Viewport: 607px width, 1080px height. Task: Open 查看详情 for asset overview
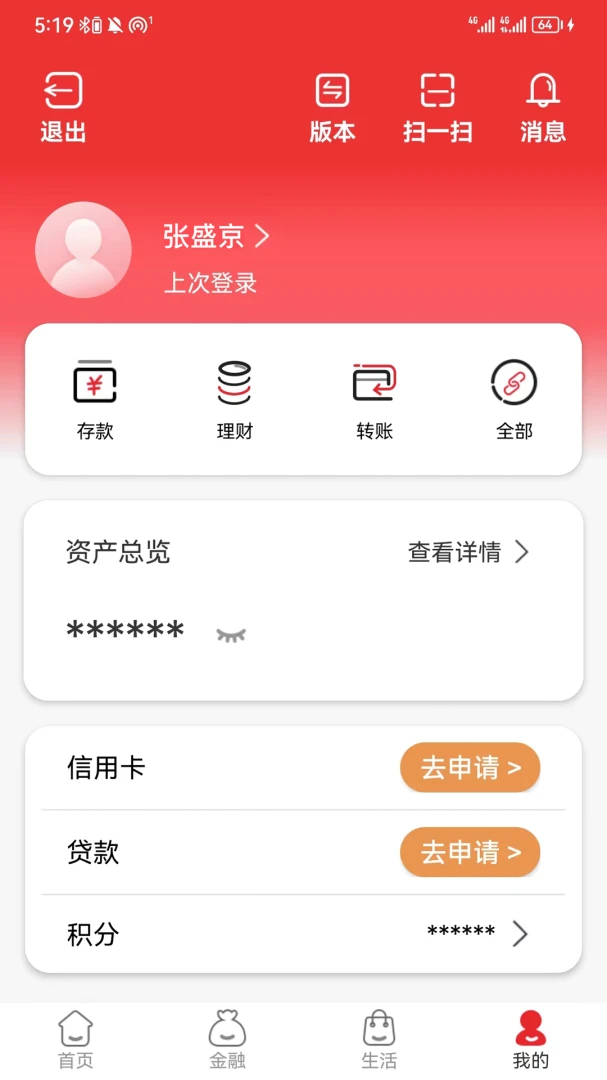pyautogui.click(x=467, y=552)
